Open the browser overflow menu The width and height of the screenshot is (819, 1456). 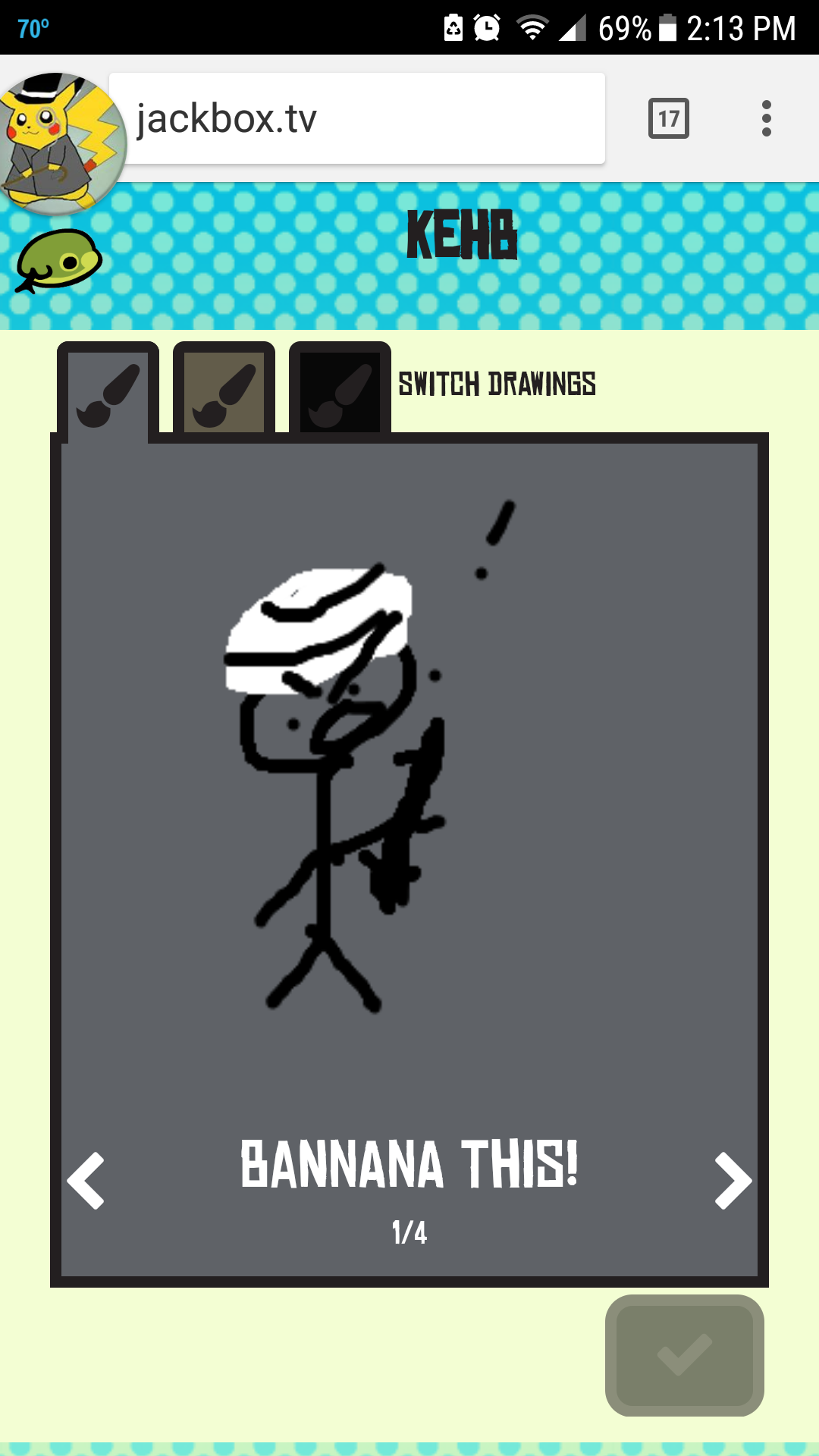click(766, 118)
